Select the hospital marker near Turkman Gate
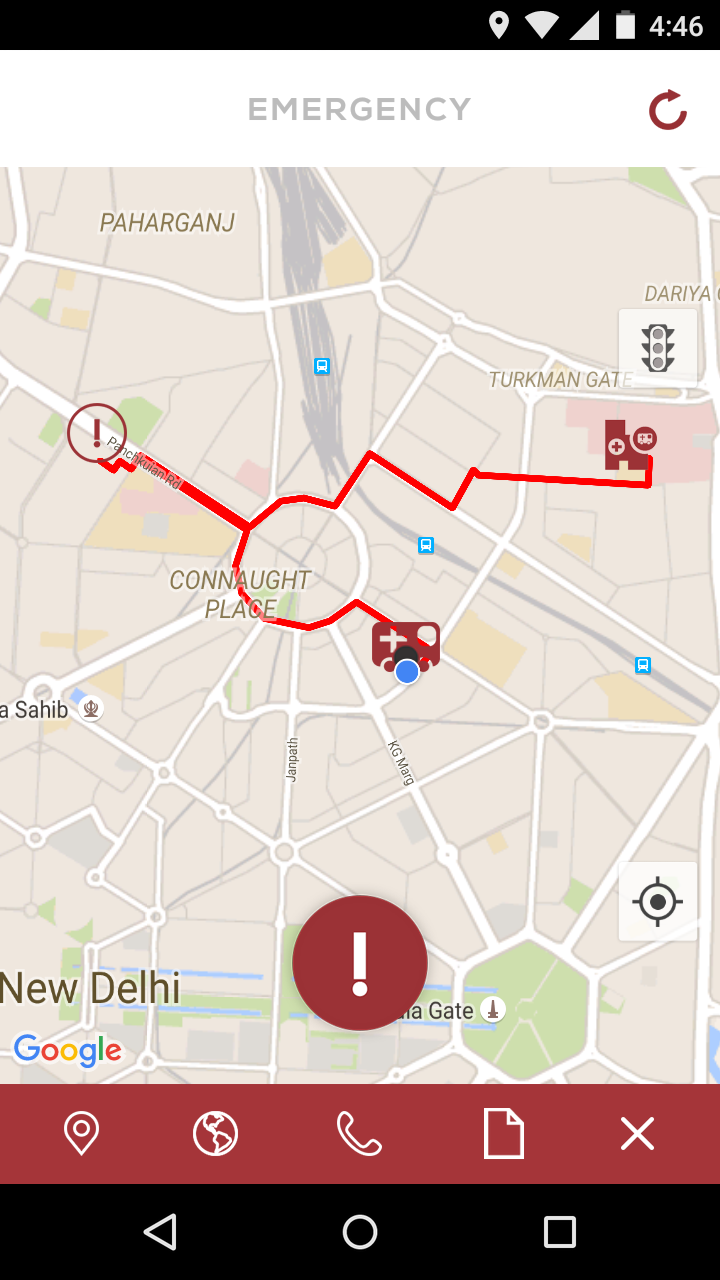The width and height of the screenshot is (720, 1280). (629, 445)
